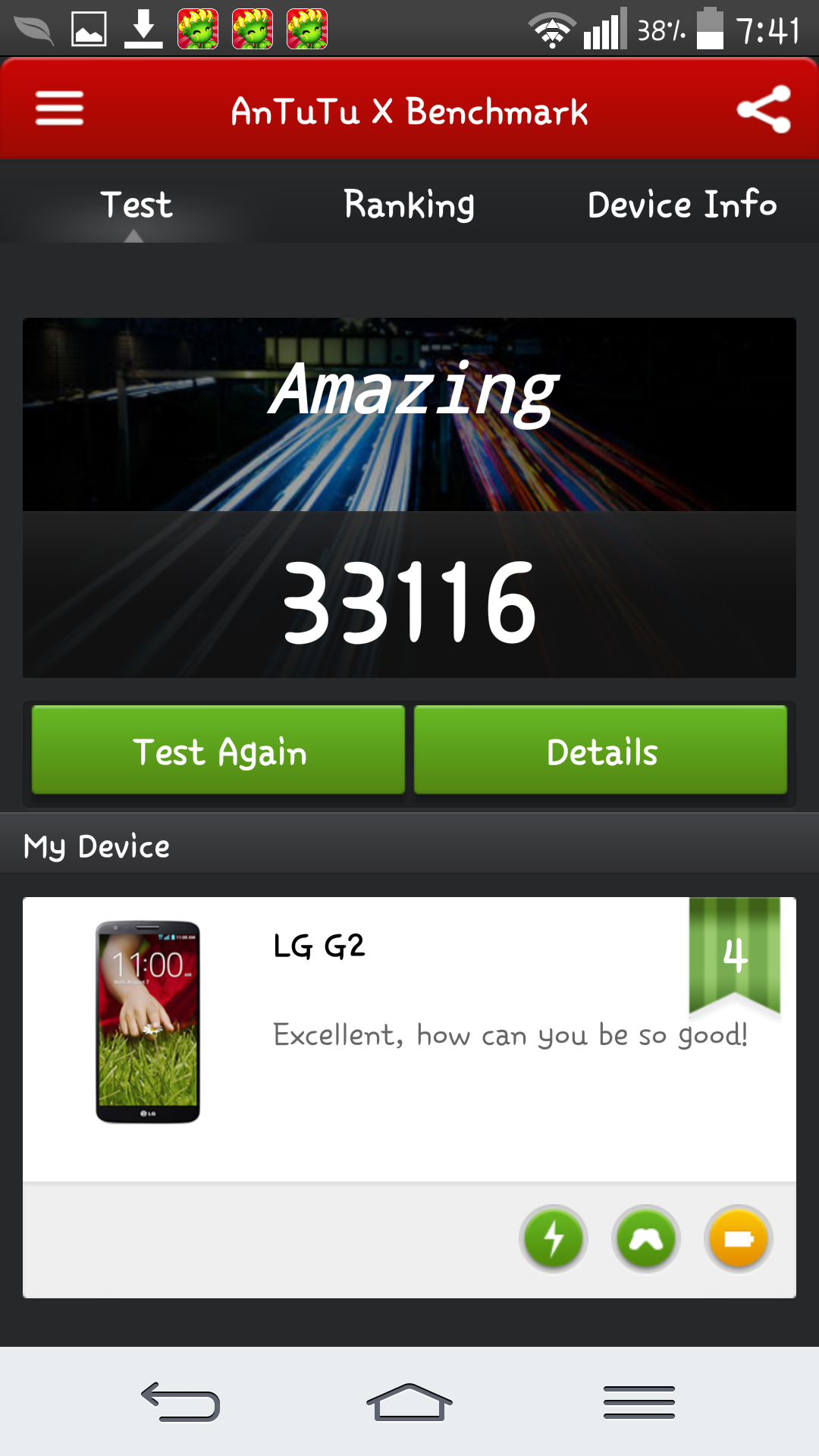The height and width of the screenshot is (1456, 819).
Task: Tap the green game controller icon
Action: 646,1239
